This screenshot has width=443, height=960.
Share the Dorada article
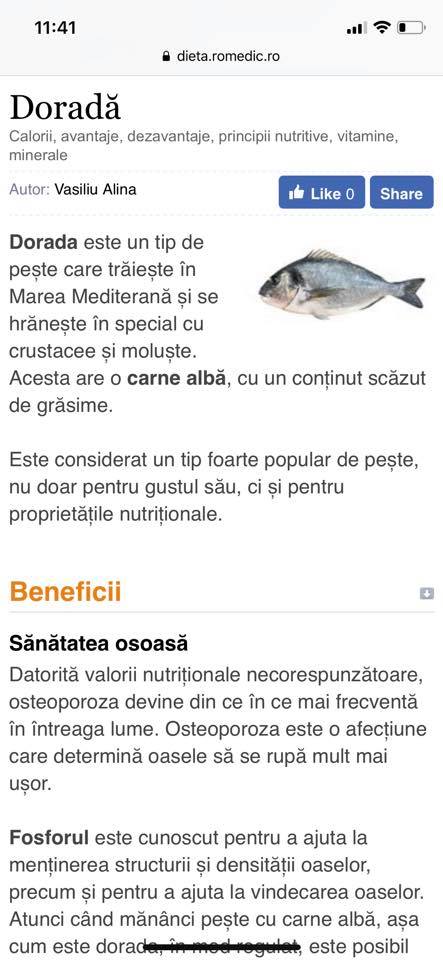401,193
